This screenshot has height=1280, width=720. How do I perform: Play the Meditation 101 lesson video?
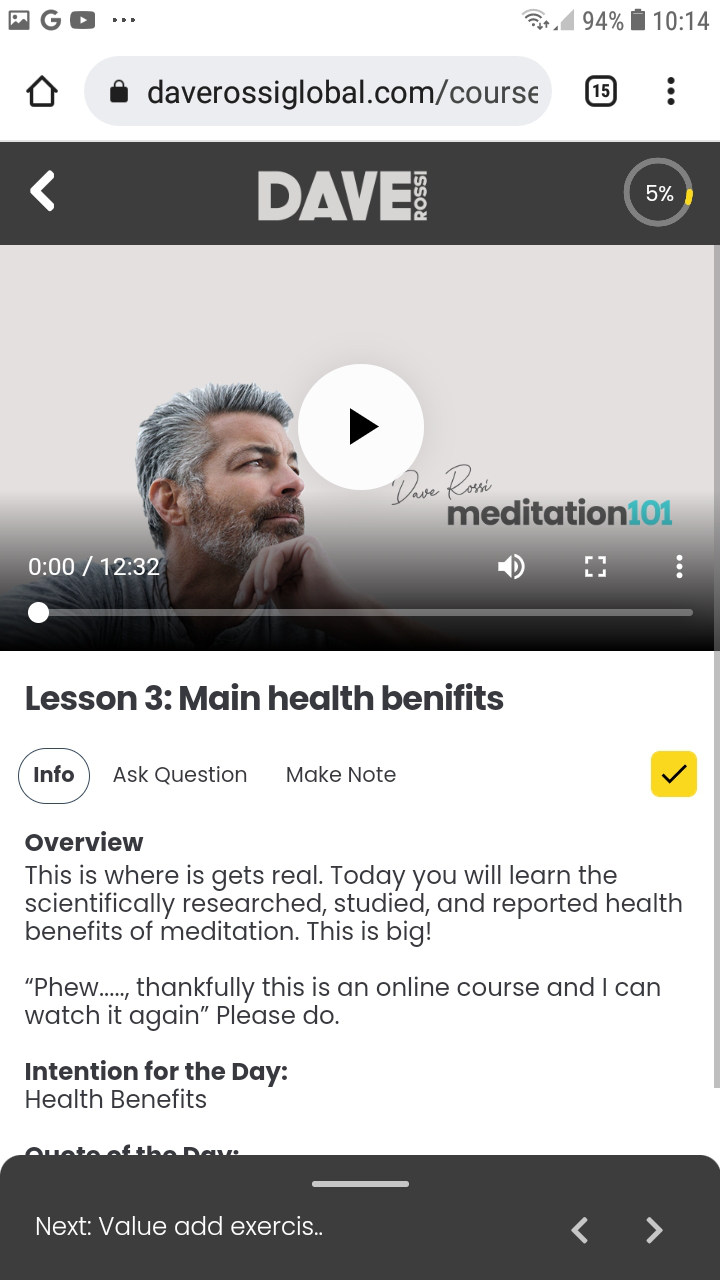(x=361, y=427)
